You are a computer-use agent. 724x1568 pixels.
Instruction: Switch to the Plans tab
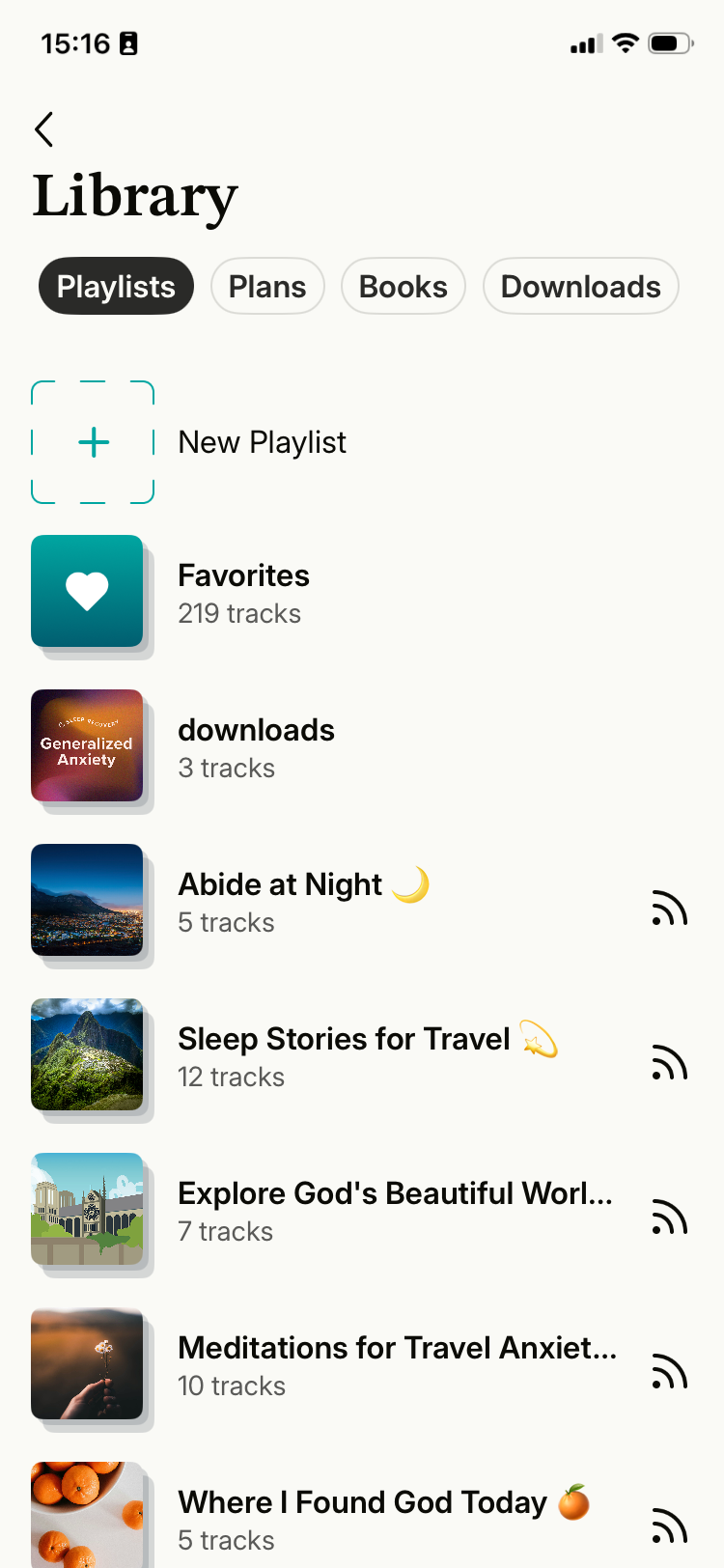click(x=267, y=287)
